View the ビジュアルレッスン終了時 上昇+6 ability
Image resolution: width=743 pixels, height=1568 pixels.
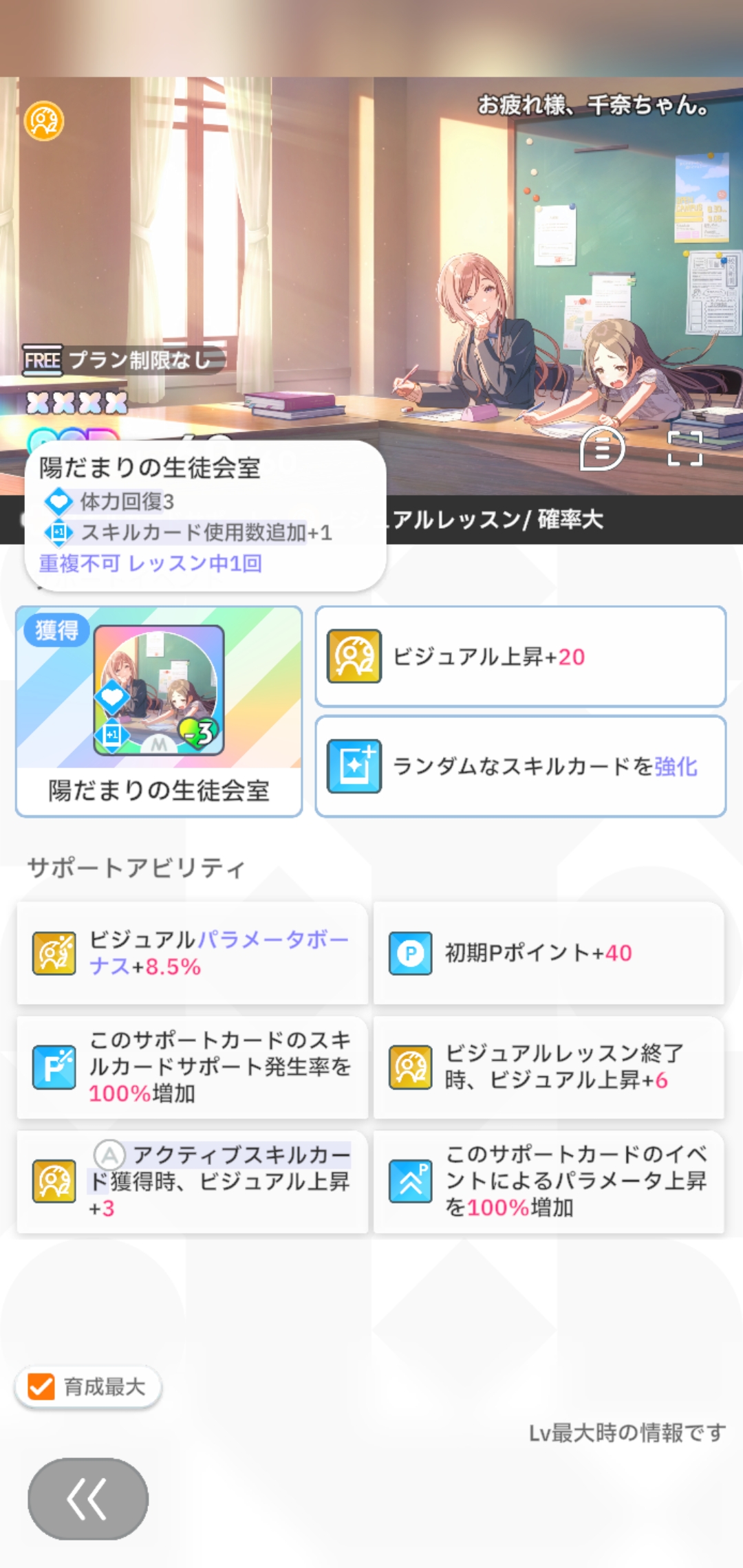[x=548, y=1067]
